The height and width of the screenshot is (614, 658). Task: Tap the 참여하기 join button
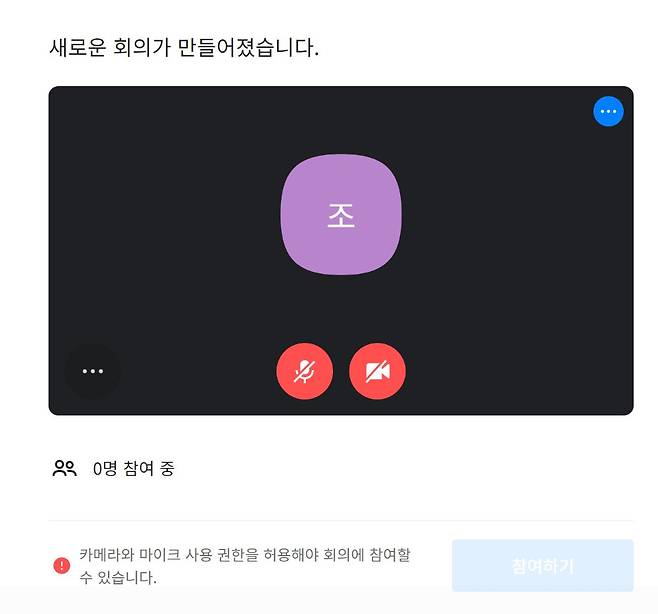[x=542, y=566]
